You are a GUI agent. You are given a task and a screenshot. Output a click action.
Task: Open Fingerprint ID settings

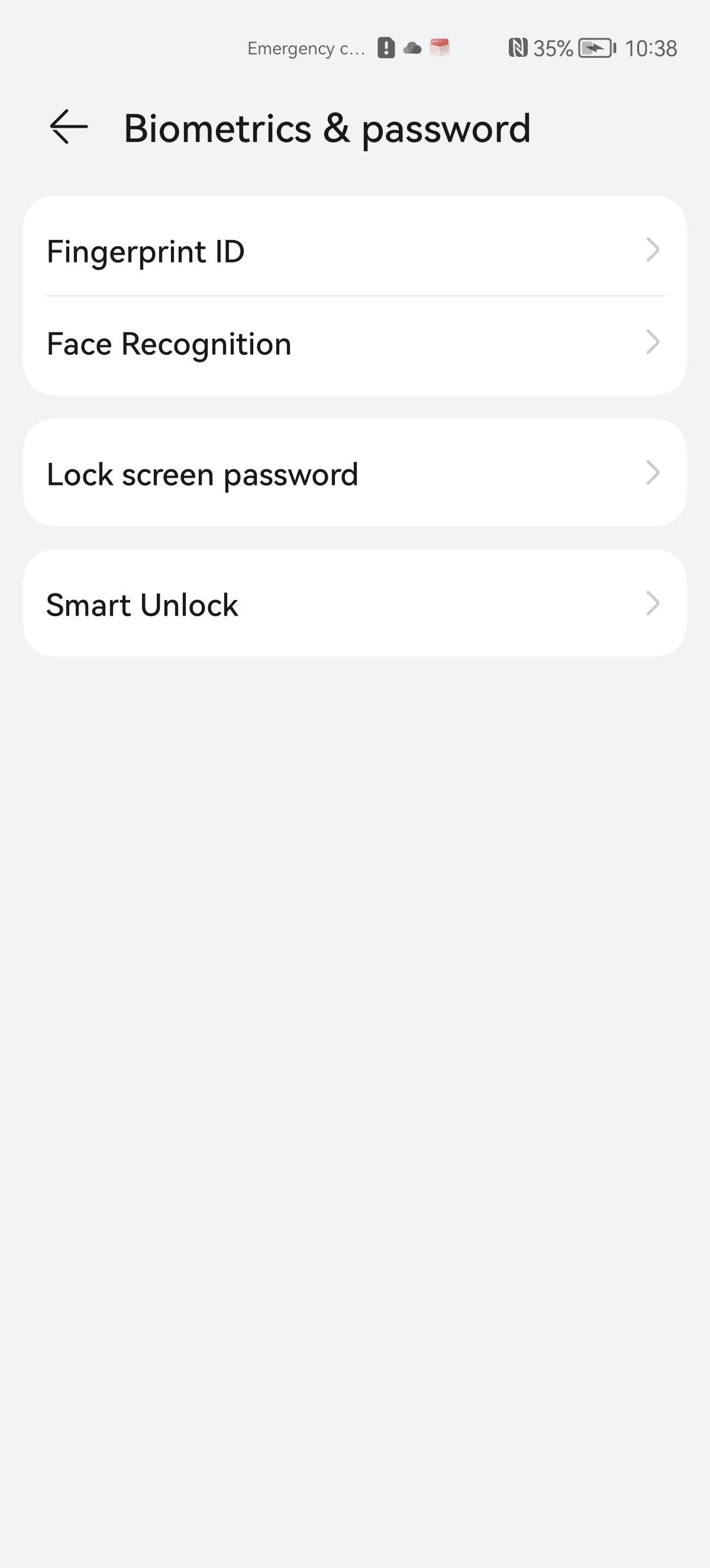[355, 250]
